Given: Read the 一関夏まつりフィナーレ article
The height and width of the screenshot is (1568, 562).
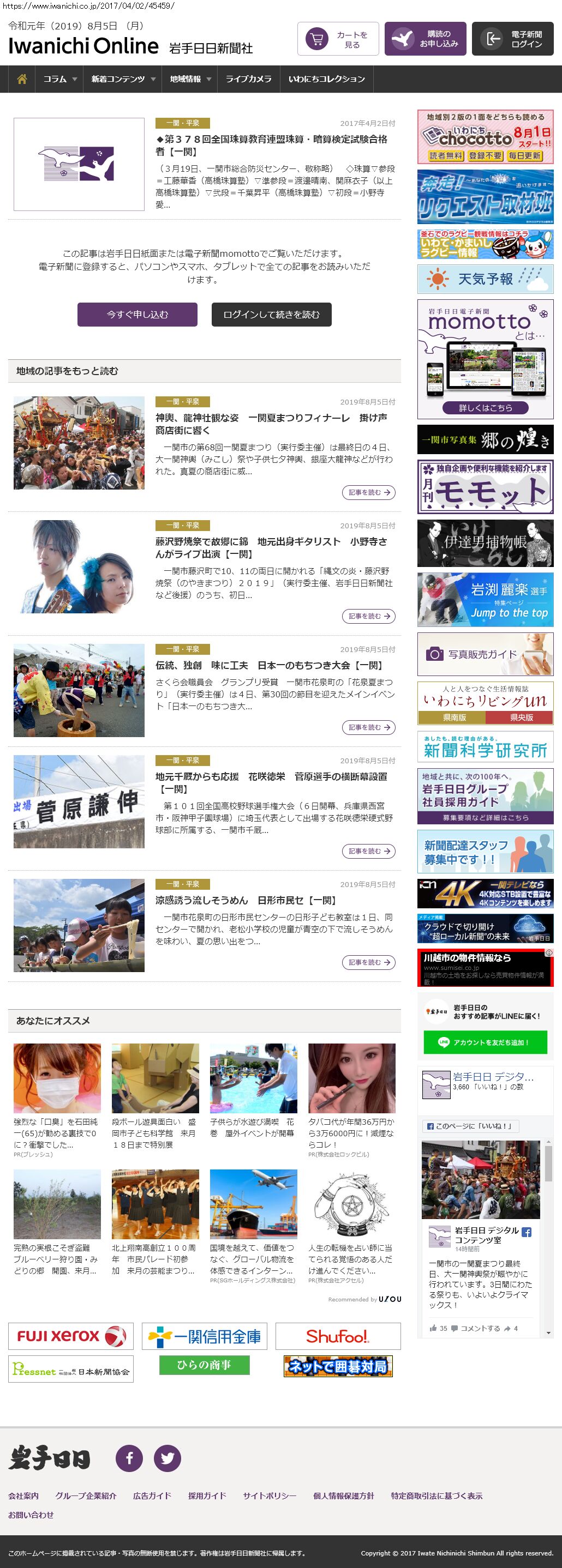Looking at the screenshot, I should 270,424.
